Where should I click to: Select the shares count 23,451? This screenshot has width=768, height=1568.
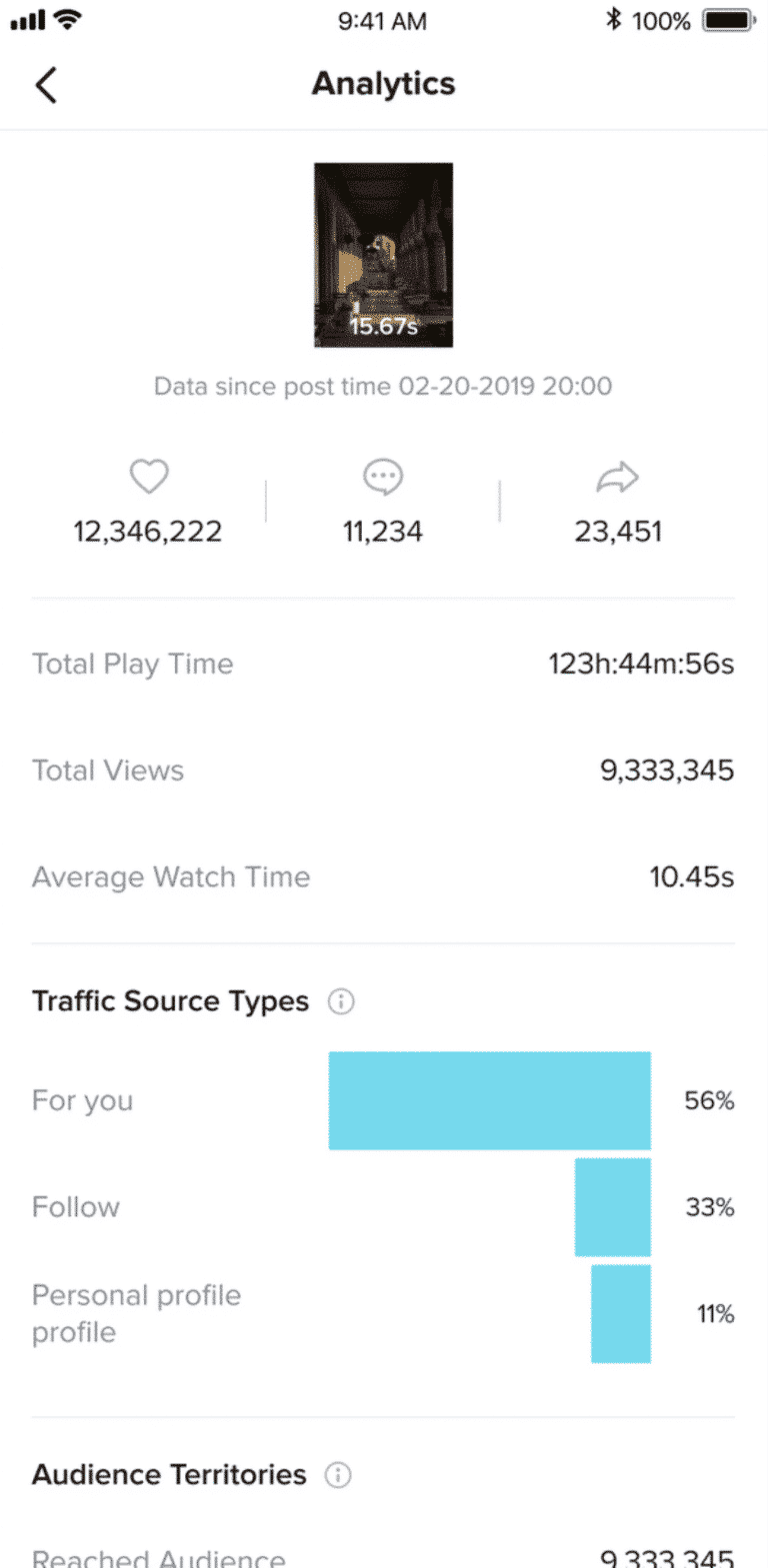(x=617, y=531)
